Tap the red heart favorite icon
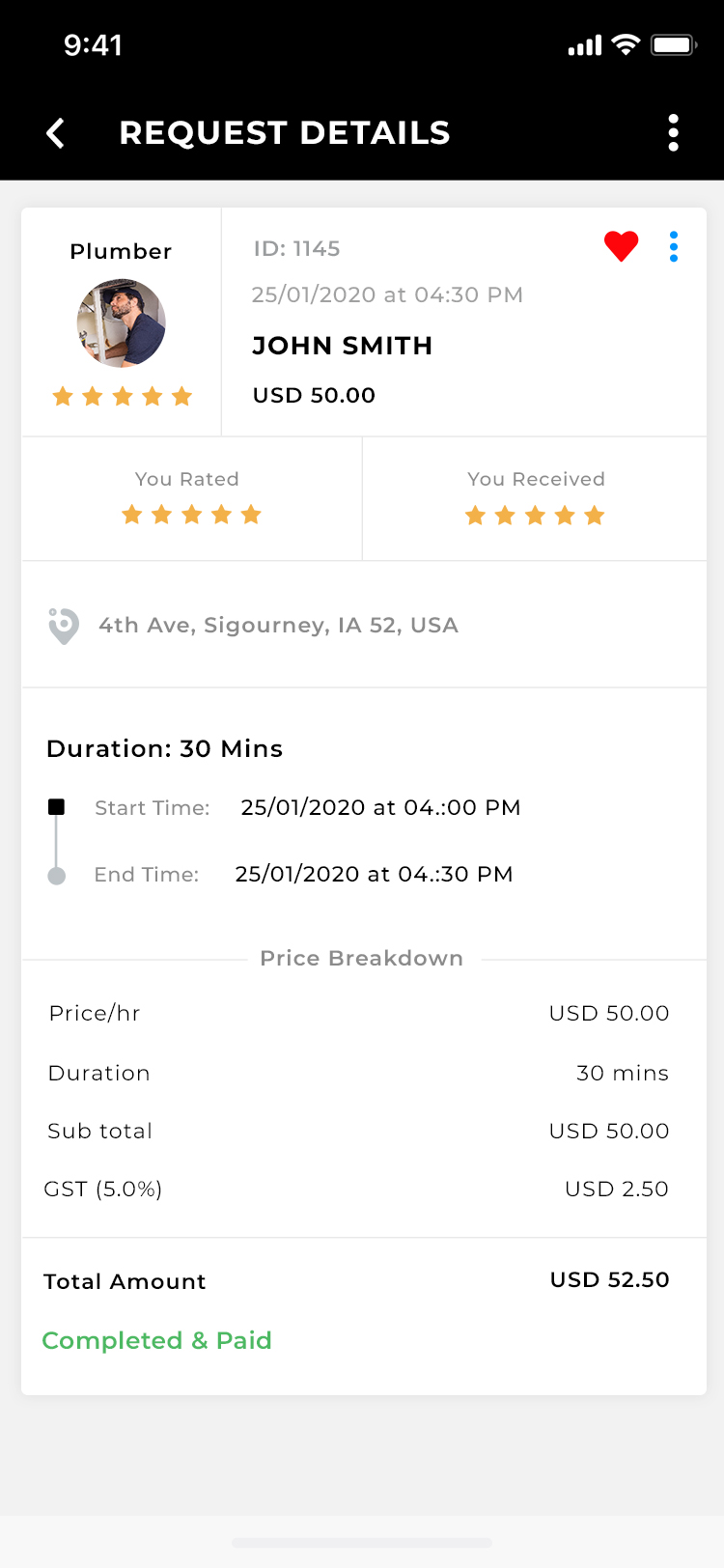Image resolution: width=724 pixels, height=1568 pixels. 621,247
